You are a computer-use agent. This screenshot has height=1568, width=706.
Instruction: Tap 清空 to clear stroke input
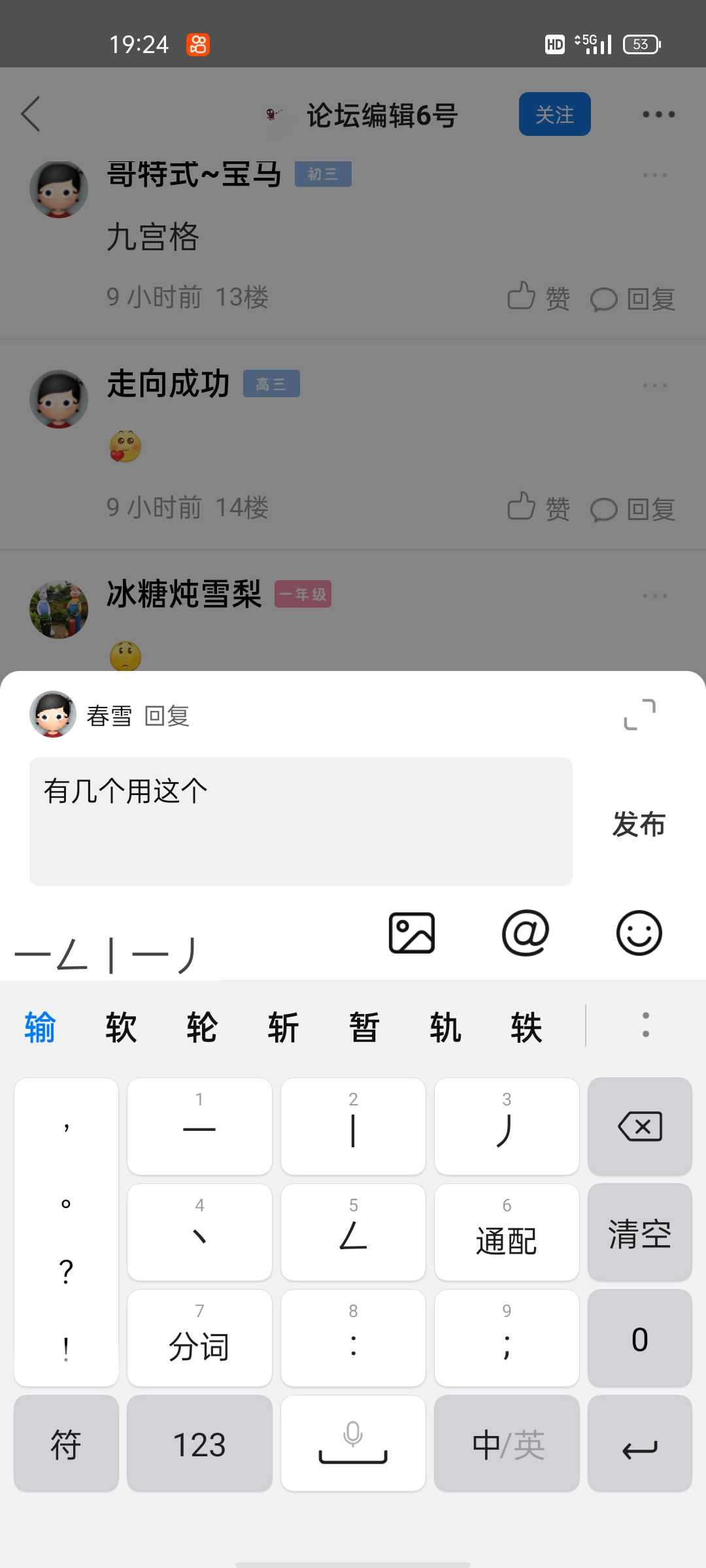point(640,1232)
